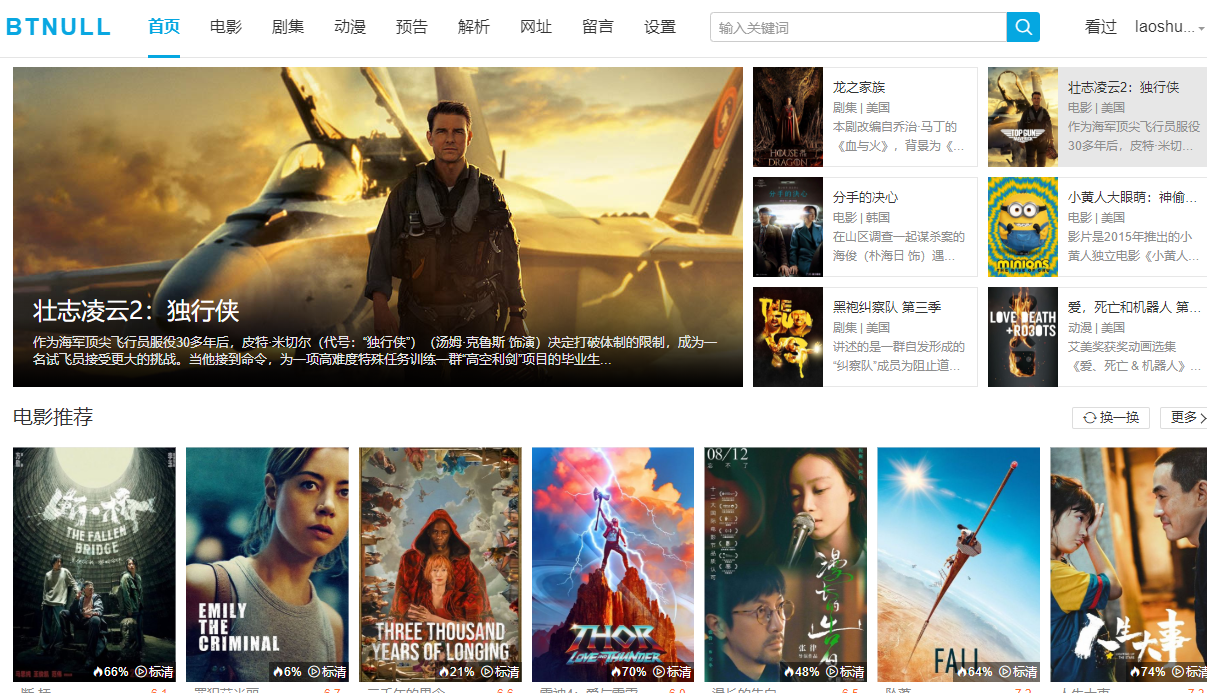The image size is (1207, 693).
Task: Switch to the 电影 tab
Action: [x=226, y=27]
